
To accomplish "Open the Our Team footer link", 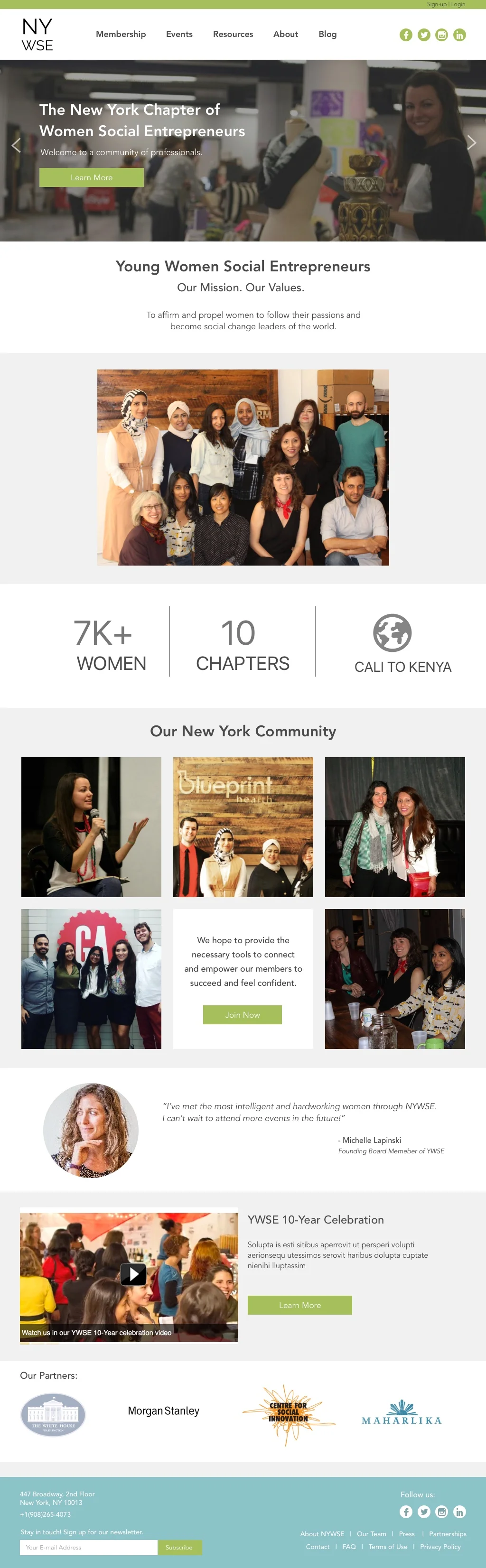I will point(371,1534).
